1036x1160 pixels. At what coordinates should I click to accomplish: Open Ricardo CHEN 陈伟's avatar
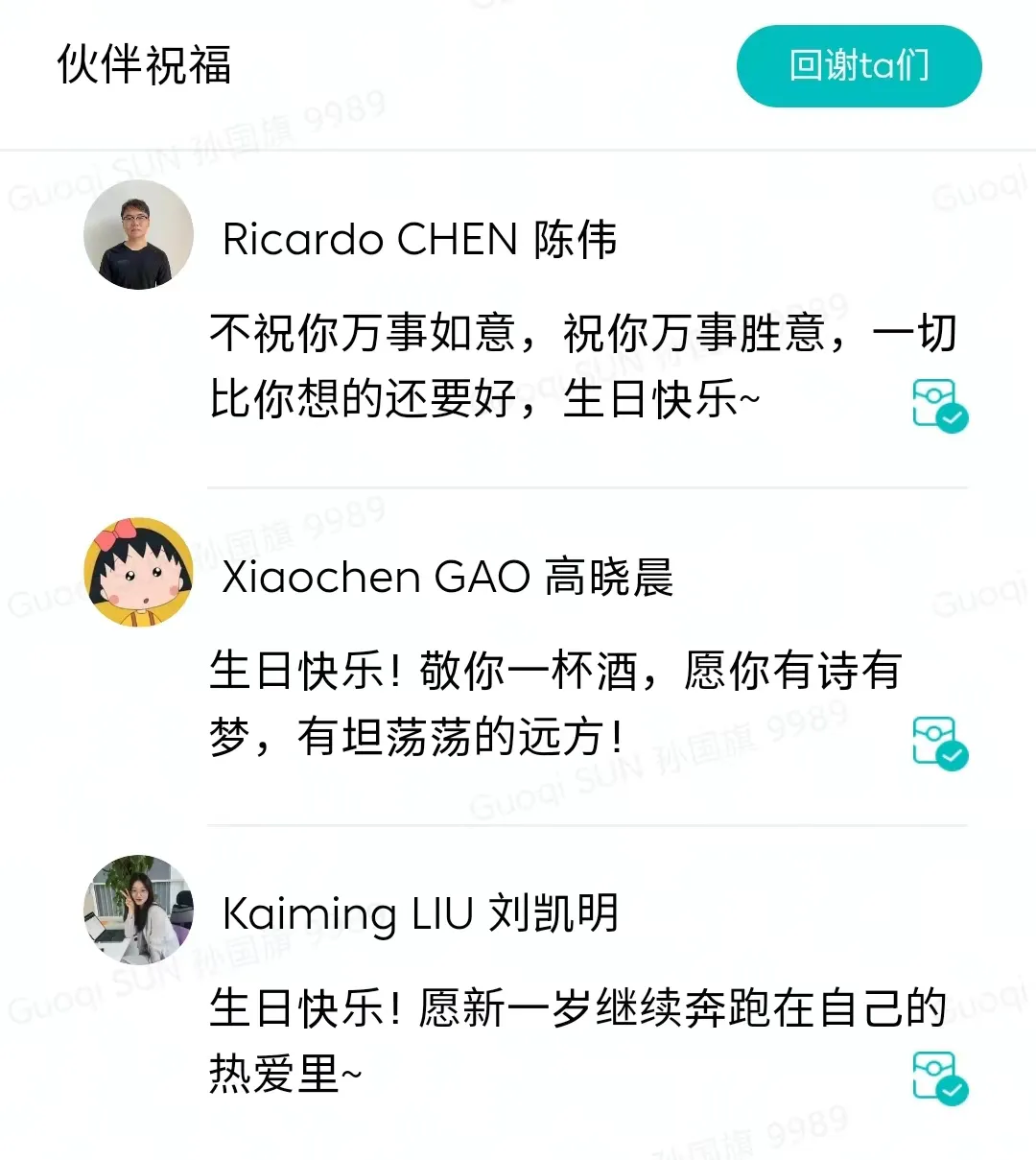pos(138,235)
